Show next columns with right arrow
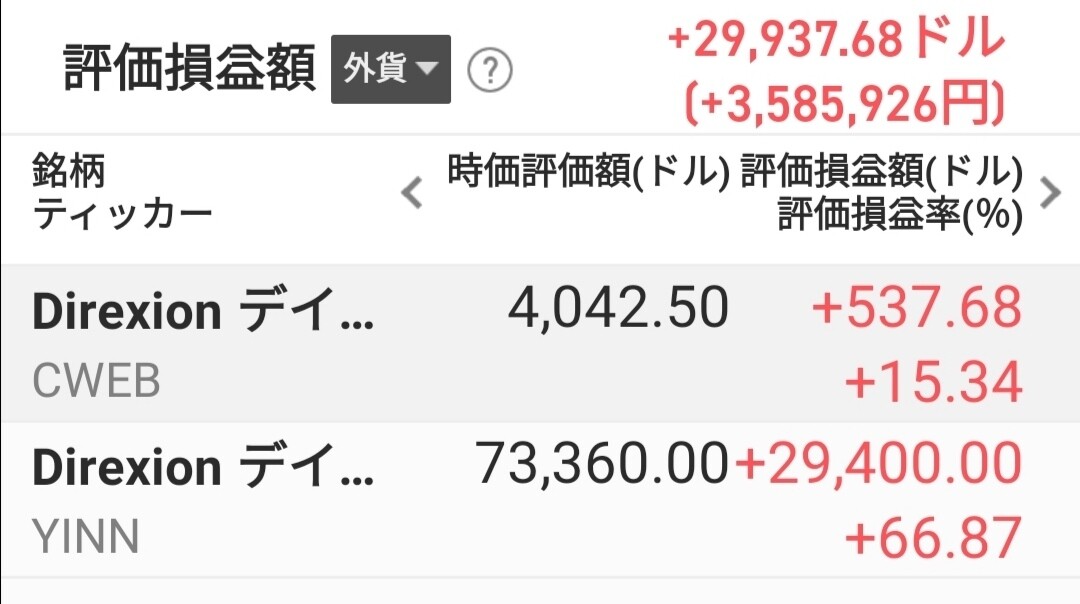The image size is (1080, 604). [x=1049, y=193]
